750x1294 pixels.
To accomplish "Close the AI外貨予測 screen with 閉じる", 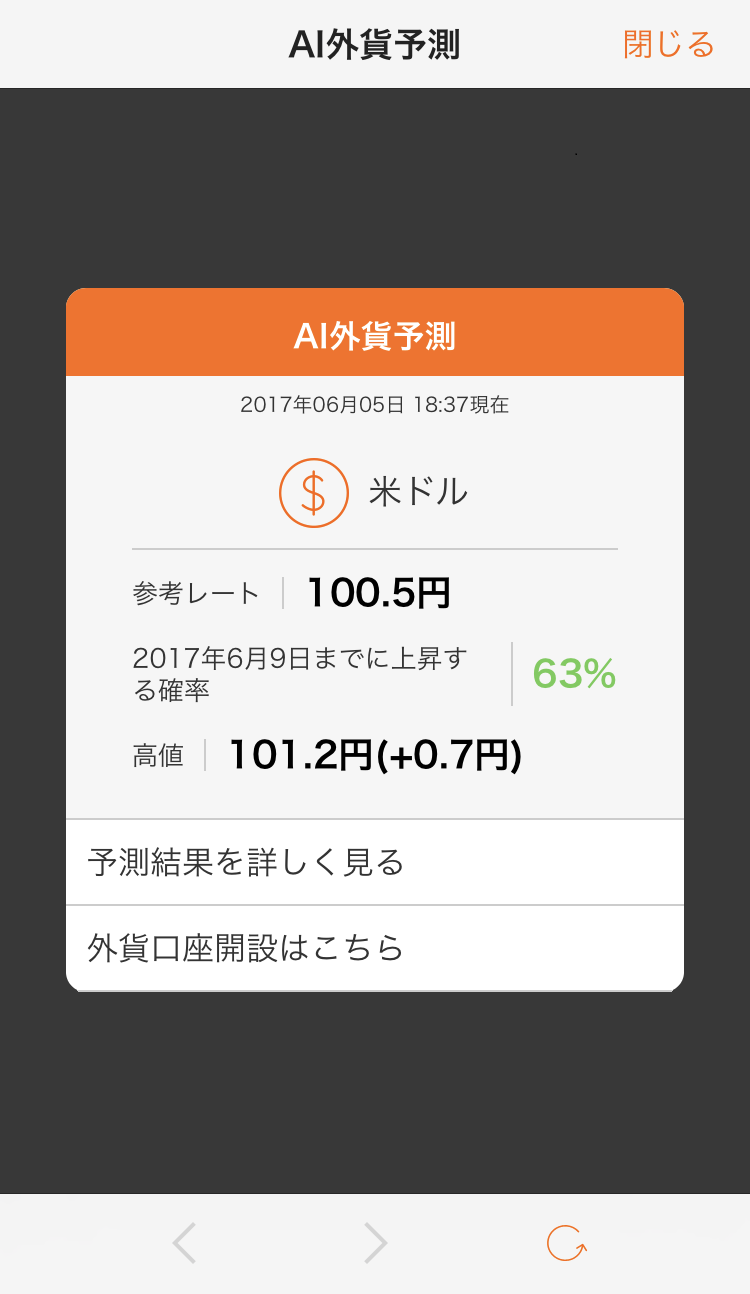I will click(668, 44).
